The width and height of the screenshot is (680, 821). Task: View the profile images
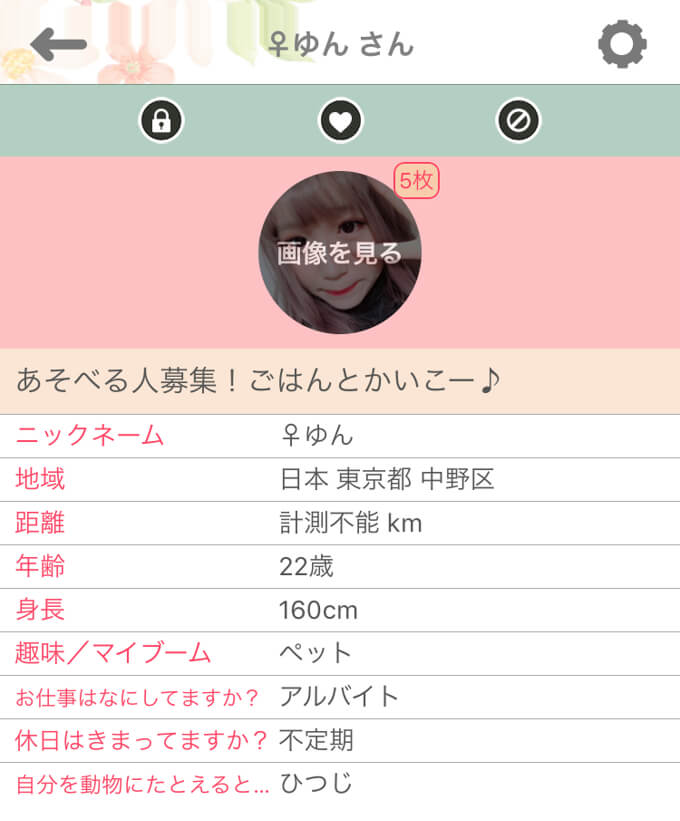340,253
